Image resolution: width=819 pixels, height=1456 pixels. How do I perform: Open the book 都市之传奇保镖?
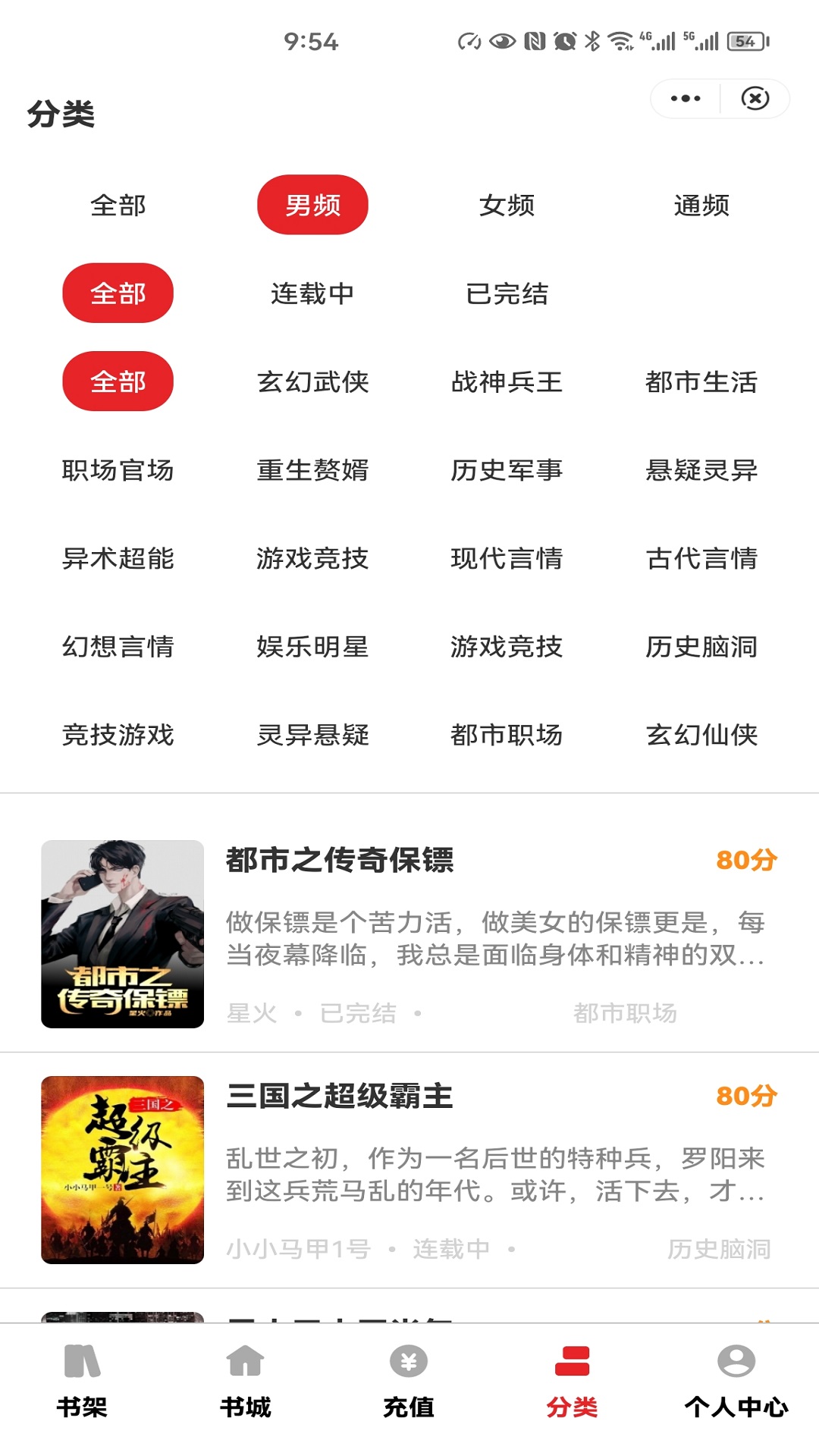339,860
